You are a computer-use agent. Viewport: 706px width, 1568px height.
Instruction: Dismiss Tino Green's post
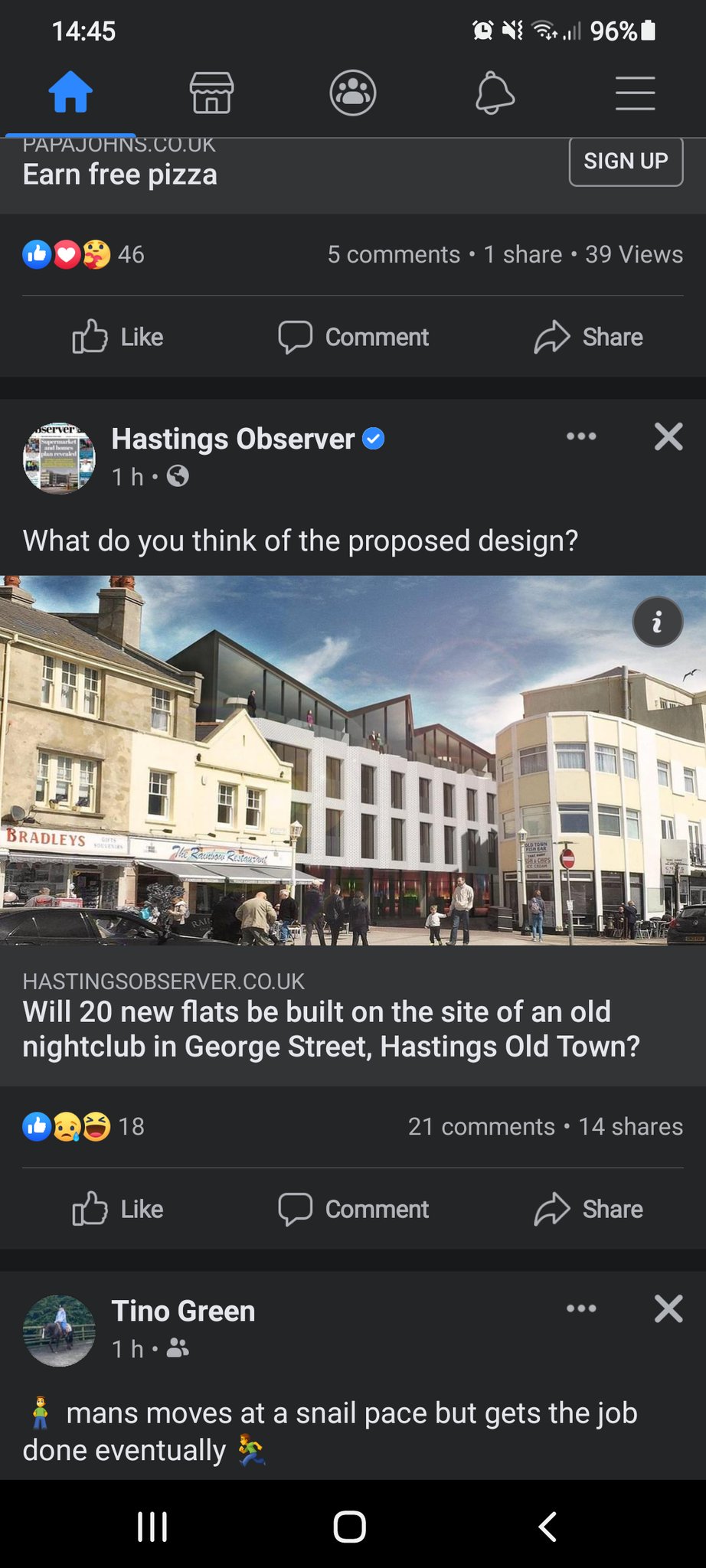tap(668, 1308)
